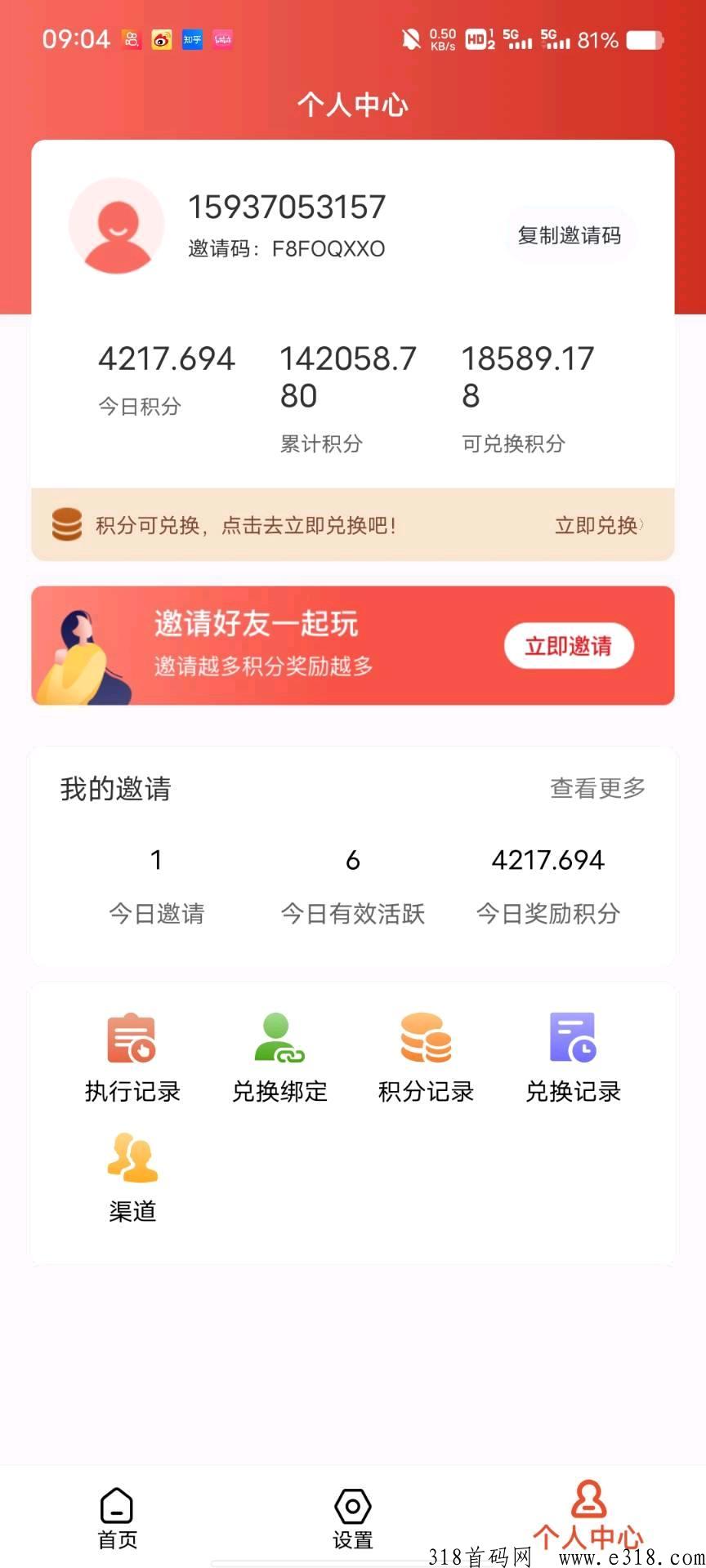Tap the 立即邀请 invite button
Viewport: 706px width, 1568px height.
[x=569, y=646]
